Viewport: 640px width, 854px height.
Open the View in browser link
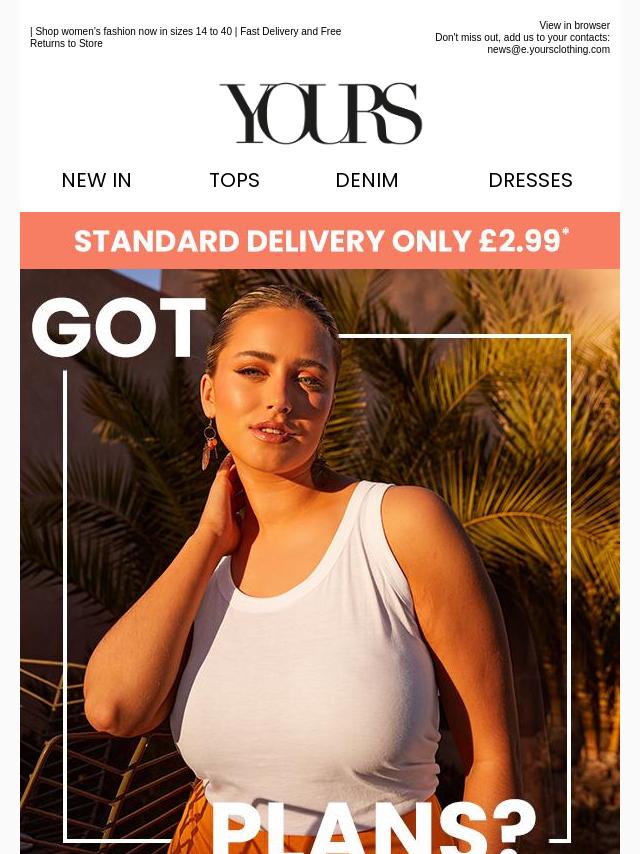(x=574, y=26)
